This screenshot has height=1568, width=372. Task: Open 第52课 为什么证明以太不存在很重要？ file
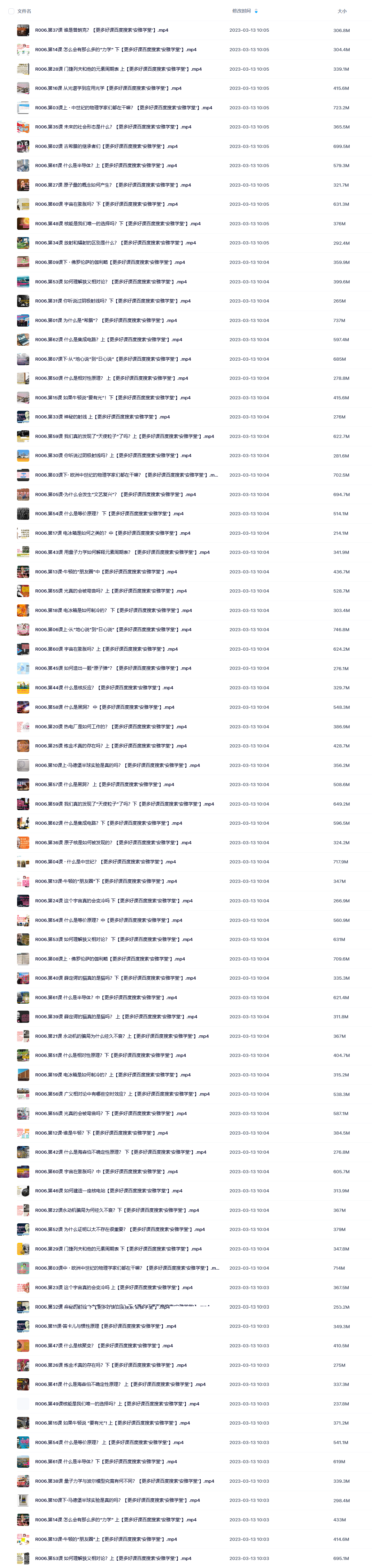point(119,1230)
